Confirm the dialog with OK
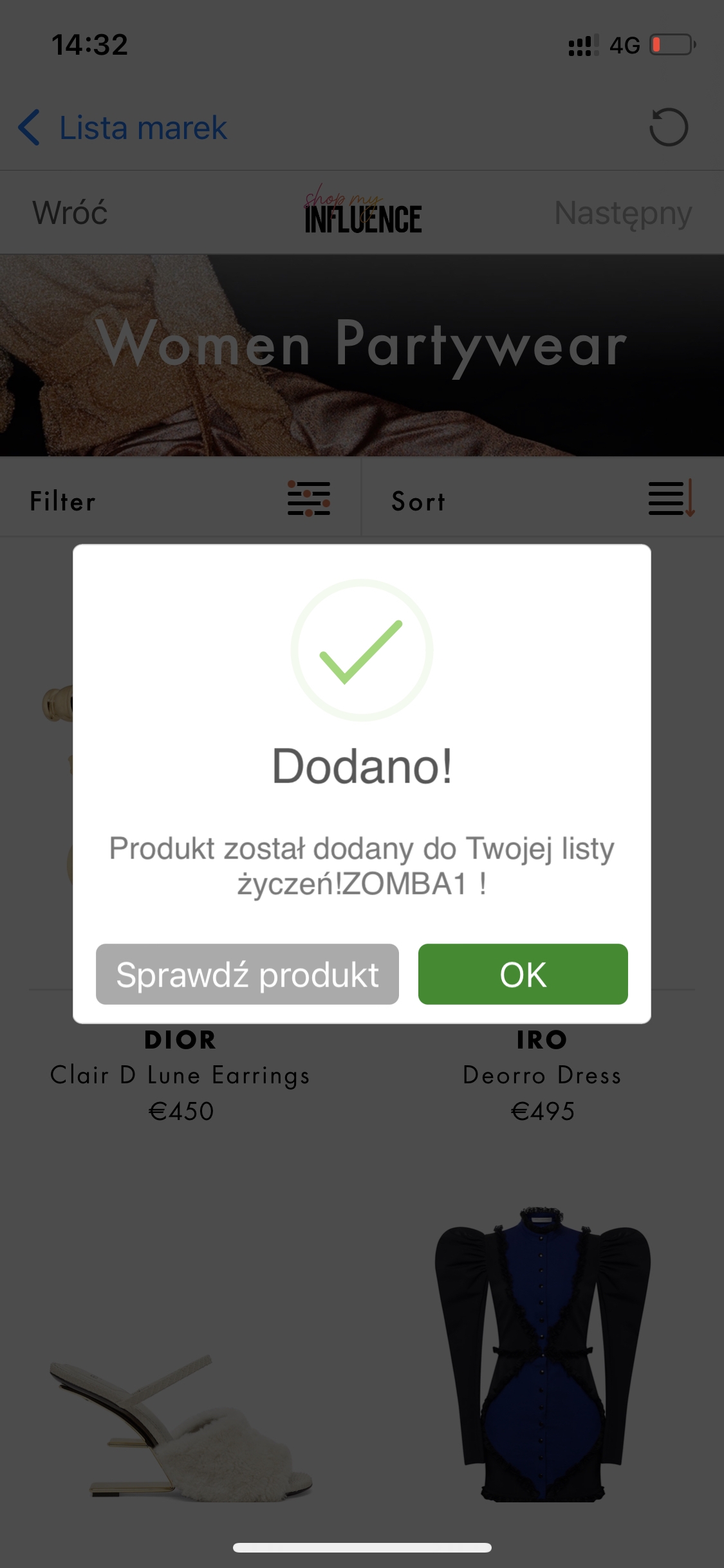724x1568 pixels. (523, 974)
